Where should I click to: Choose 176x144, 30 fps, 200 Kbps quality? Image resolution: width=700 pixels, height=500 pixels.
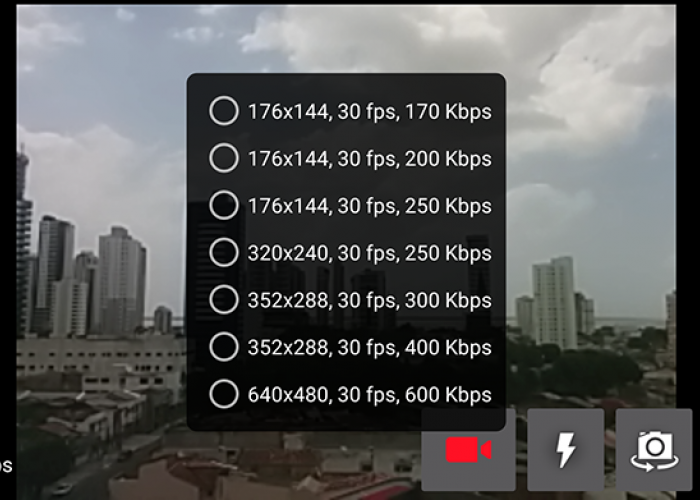pos(350,158)
